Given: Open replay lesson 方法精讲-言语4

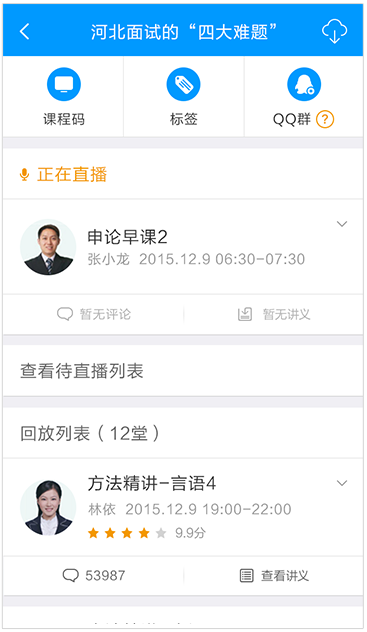Looking at the screenshot, I should click(x=183, y=507).
